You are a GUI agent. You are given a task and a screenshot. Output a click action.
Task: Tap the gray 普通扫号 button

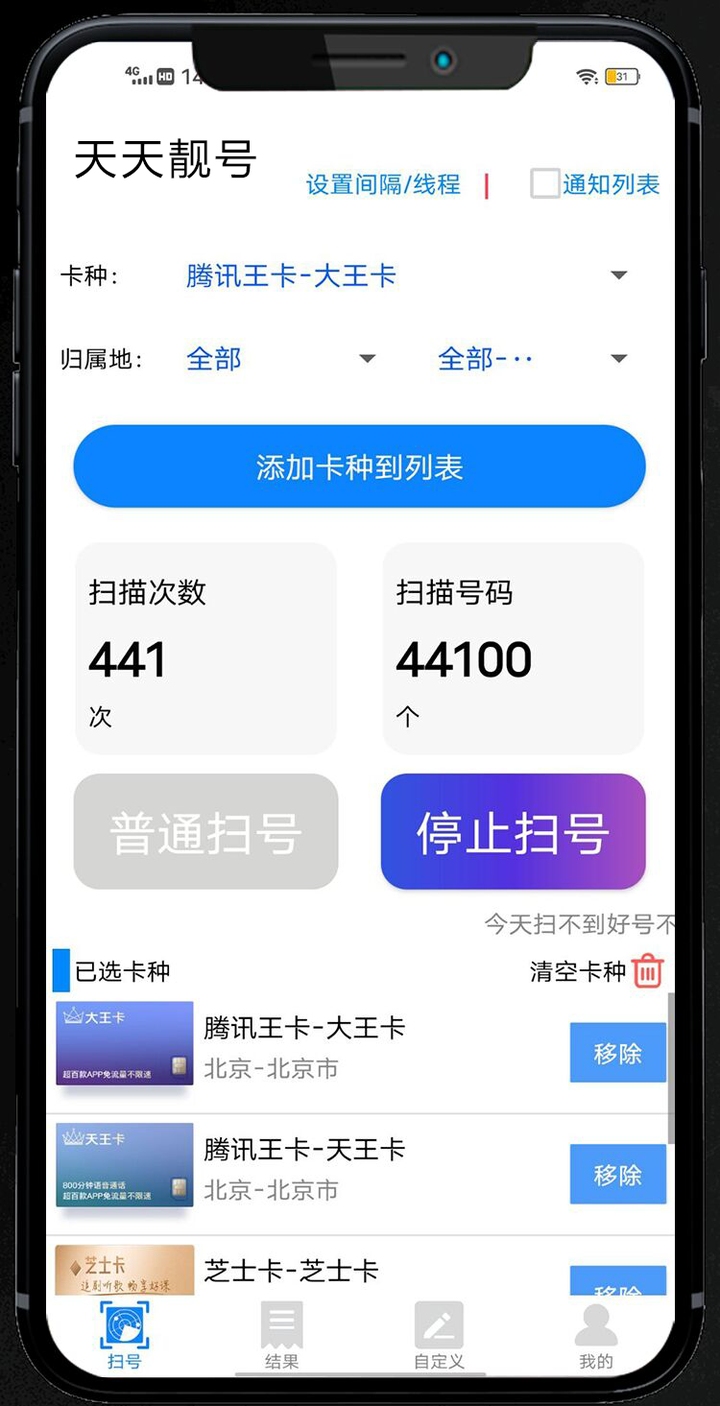pyautogui.click(x=205, y=833)
